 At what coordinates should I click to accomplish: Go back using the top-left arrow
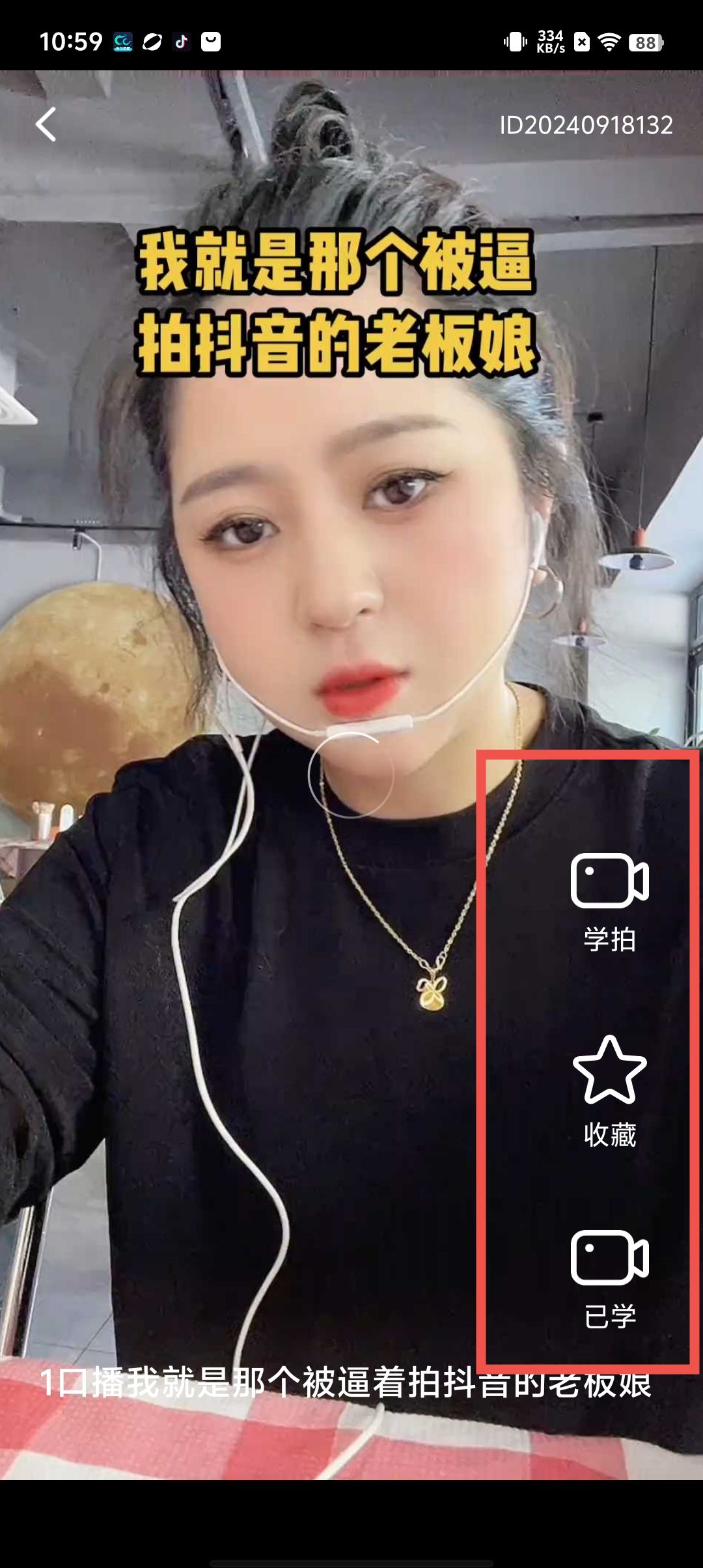click(46, 124)
